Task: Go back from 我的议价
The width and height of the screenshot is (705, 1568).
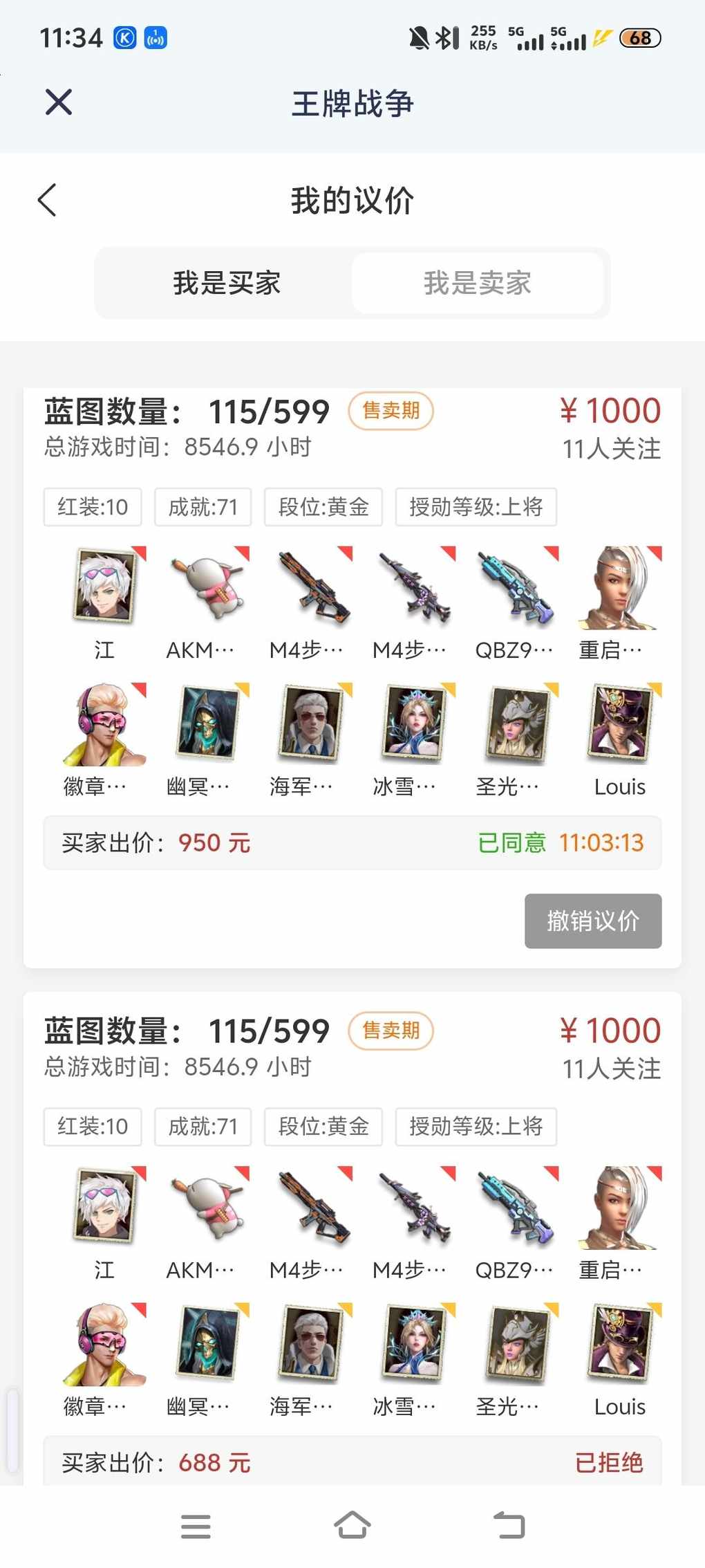Action: point(47,201)
